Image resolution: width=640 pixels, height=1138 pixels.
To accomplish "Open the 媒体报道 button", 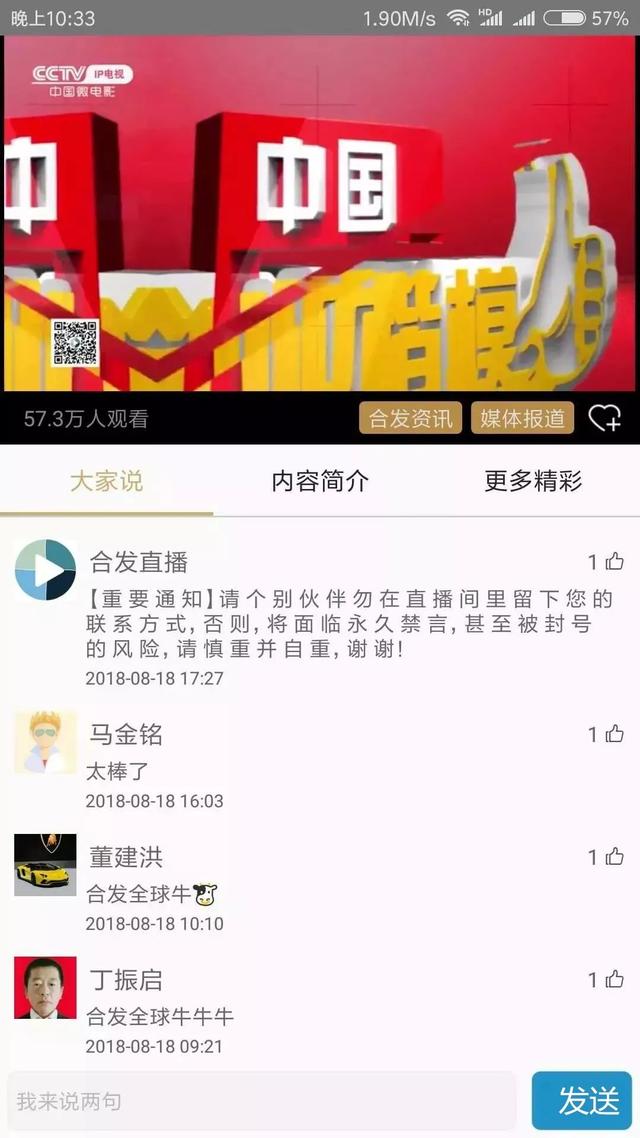I will click(x=522, y=418).
